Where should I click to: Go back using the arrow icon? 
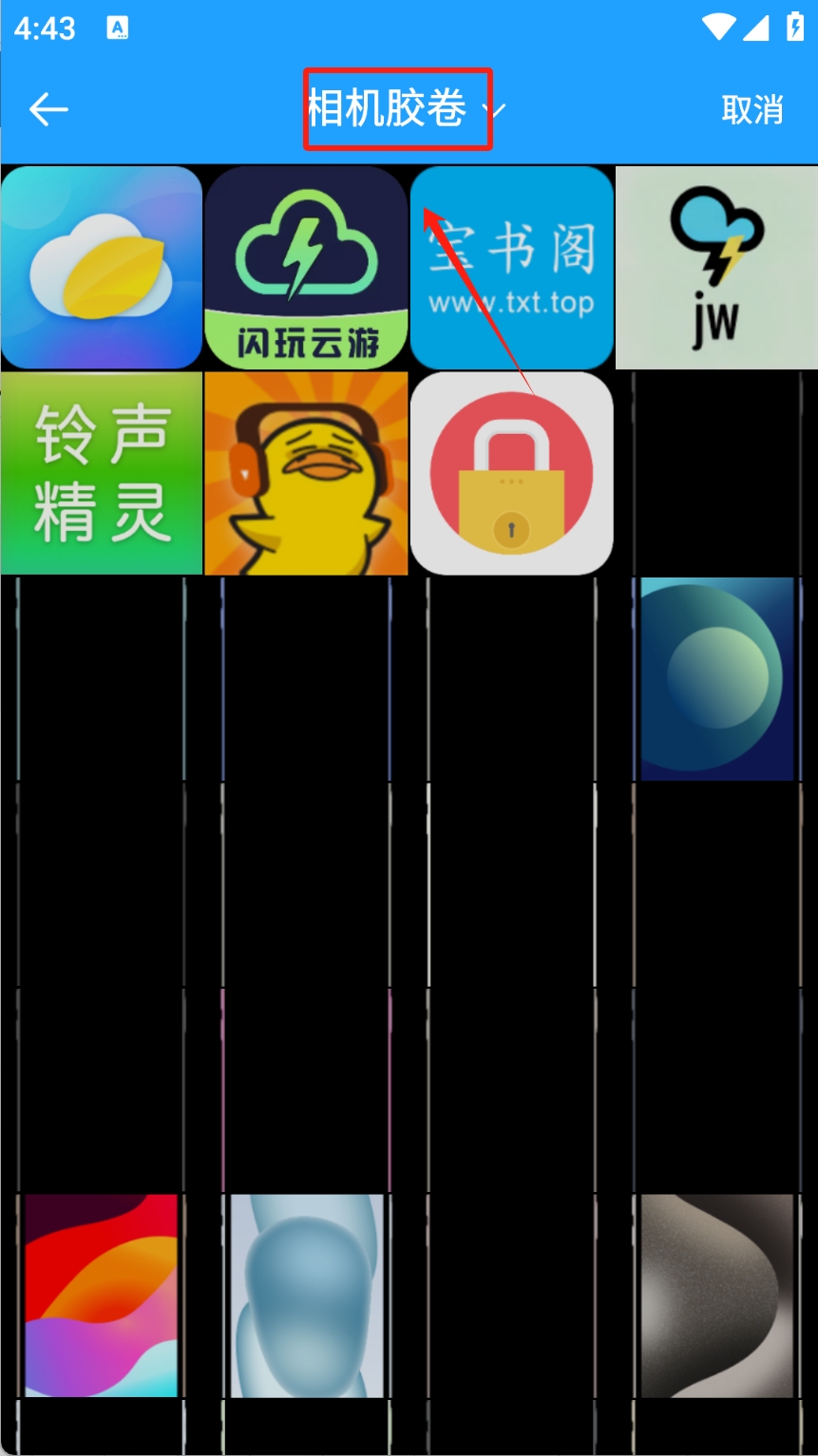(x=48, y=109)
